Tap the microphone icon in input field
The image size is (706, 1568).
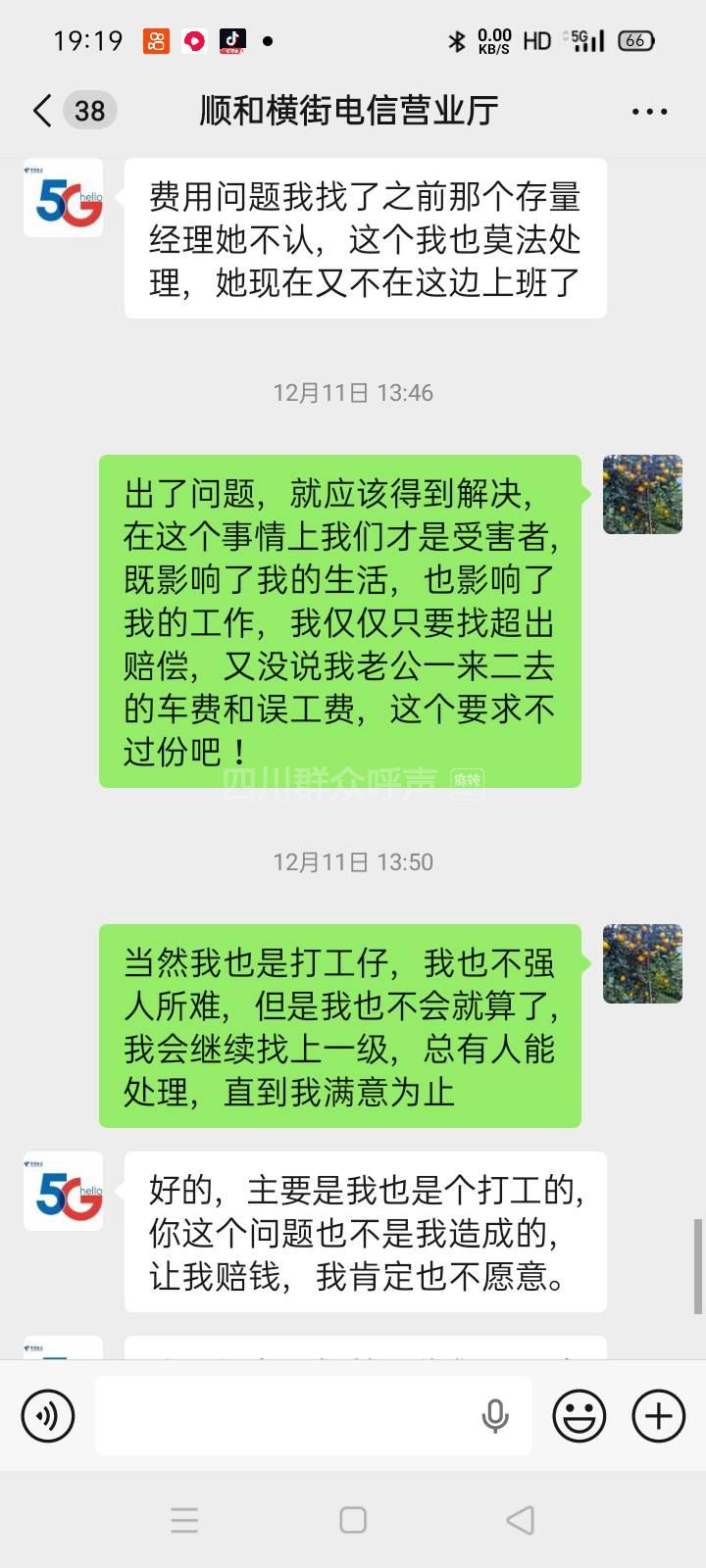[495, 1416]
